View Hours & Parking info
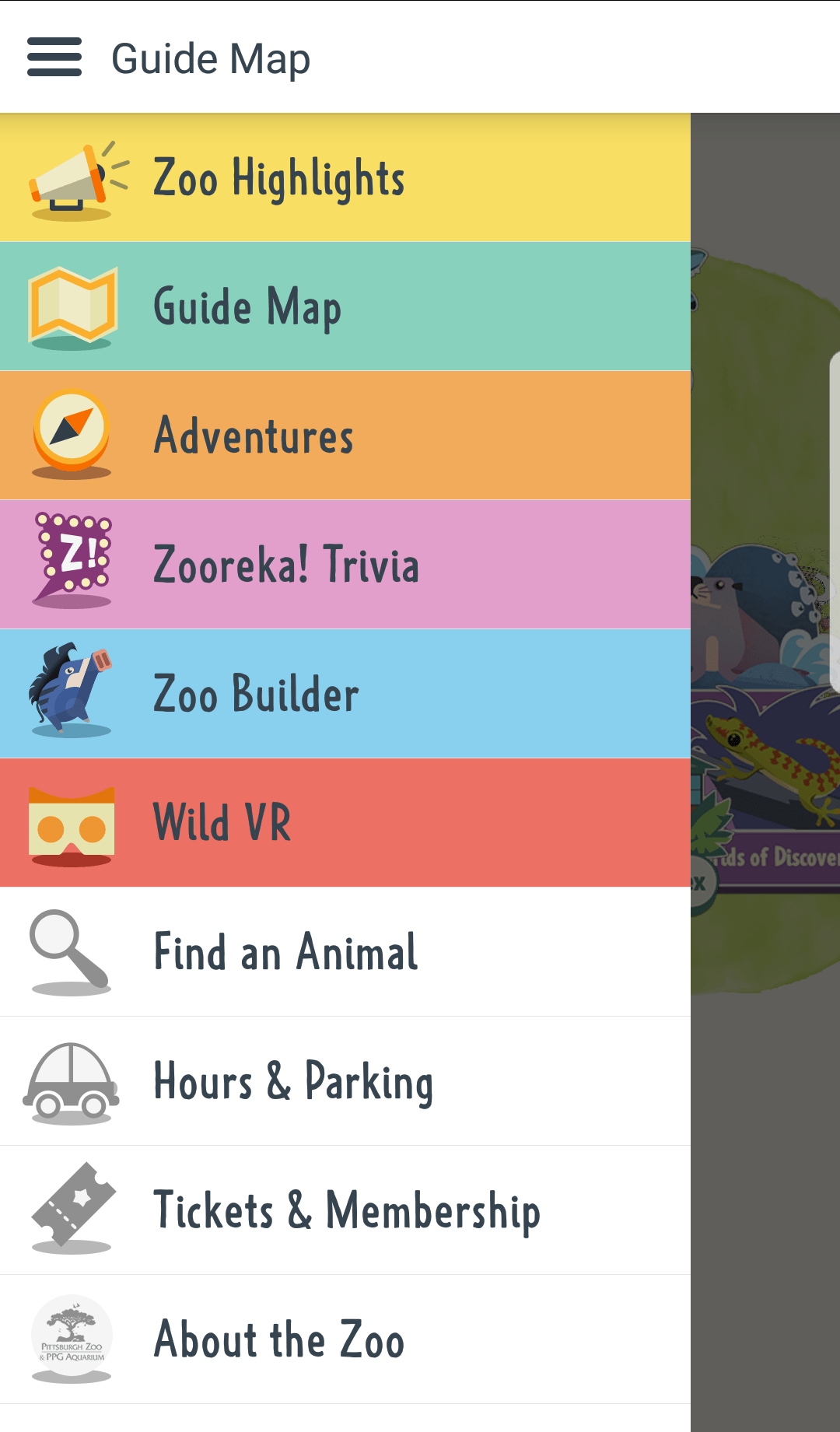Image resolution: width=840 pixels, height=1432 pixels. click(x=345, y=1081)
